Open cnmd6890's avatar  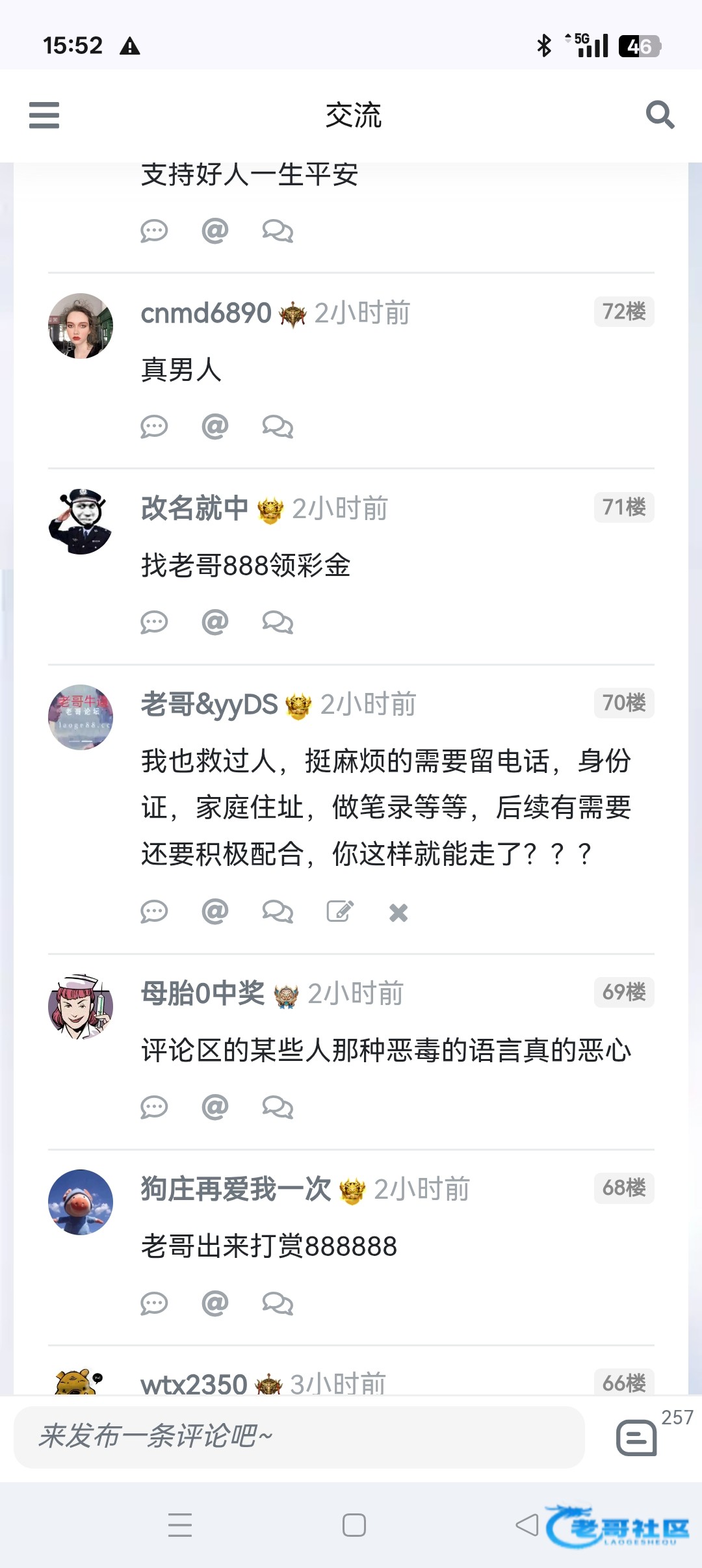pos(81,326)
